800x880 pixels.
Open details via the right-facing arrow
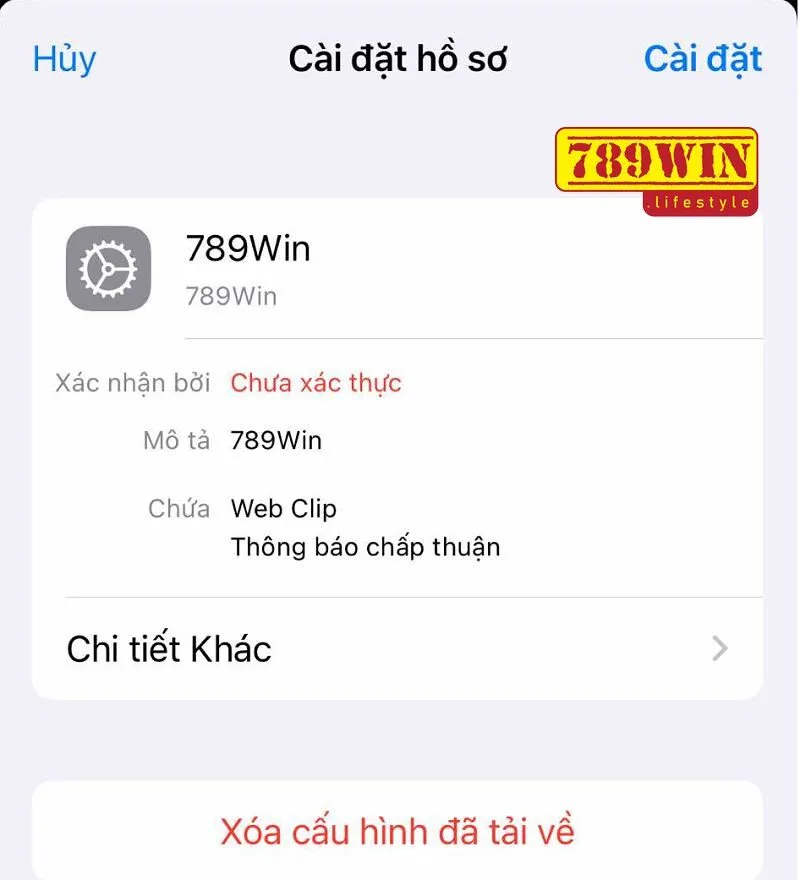[718, 649]
